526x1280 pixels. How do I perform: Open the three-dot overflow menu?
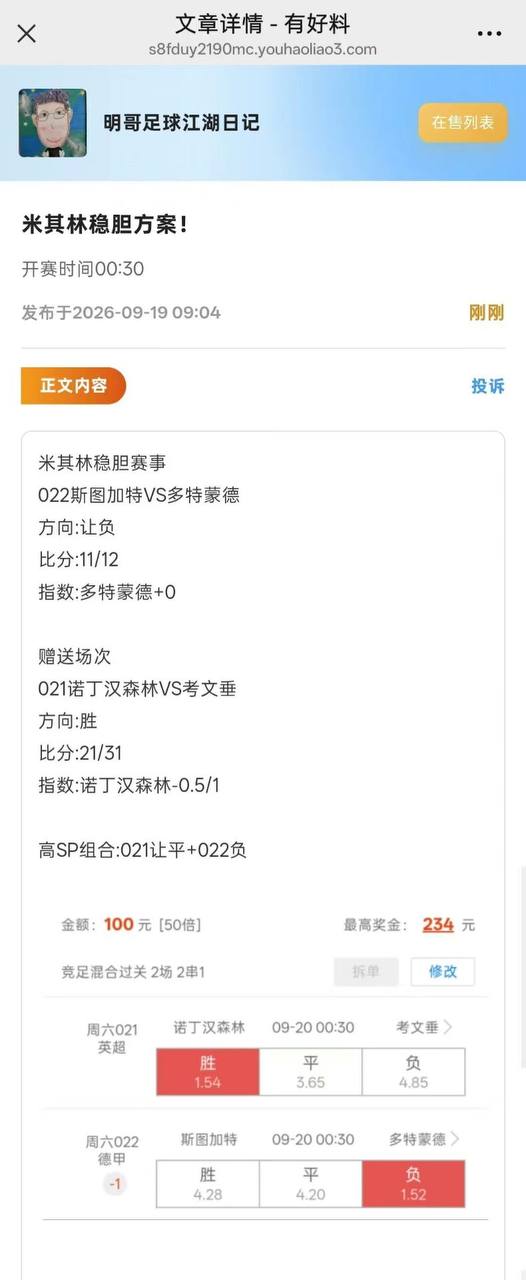click(x=489, y=33)
